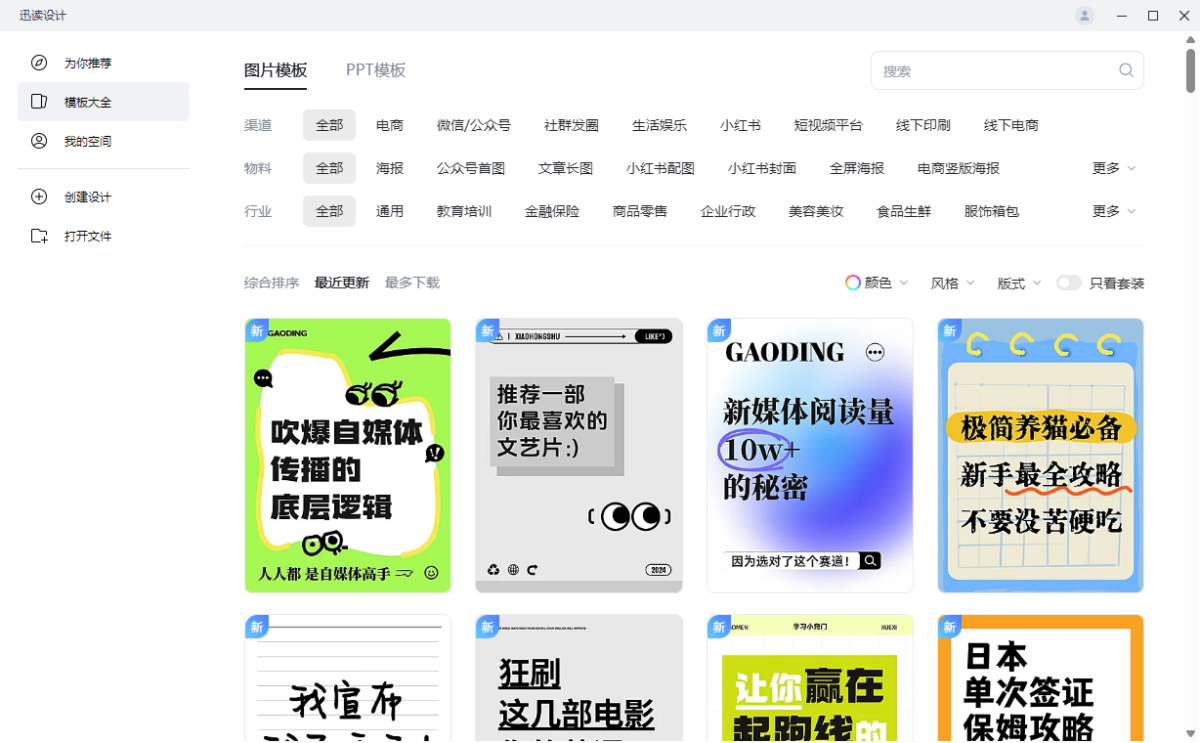
Task: Select 创建设计 in the sidebar
Action: tap(88, 197)
